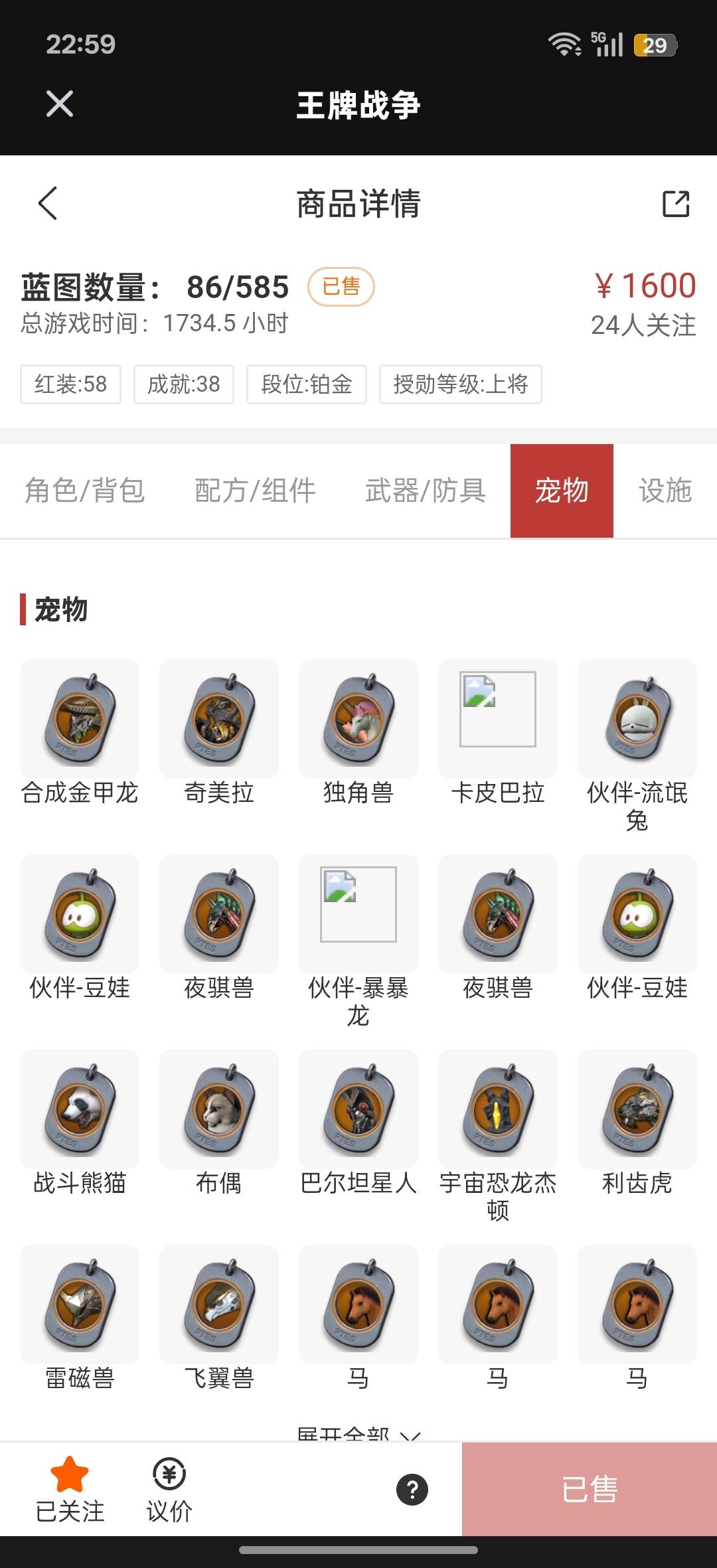
Task: Go back from 商品详情
Action: [x=48, y=203]
